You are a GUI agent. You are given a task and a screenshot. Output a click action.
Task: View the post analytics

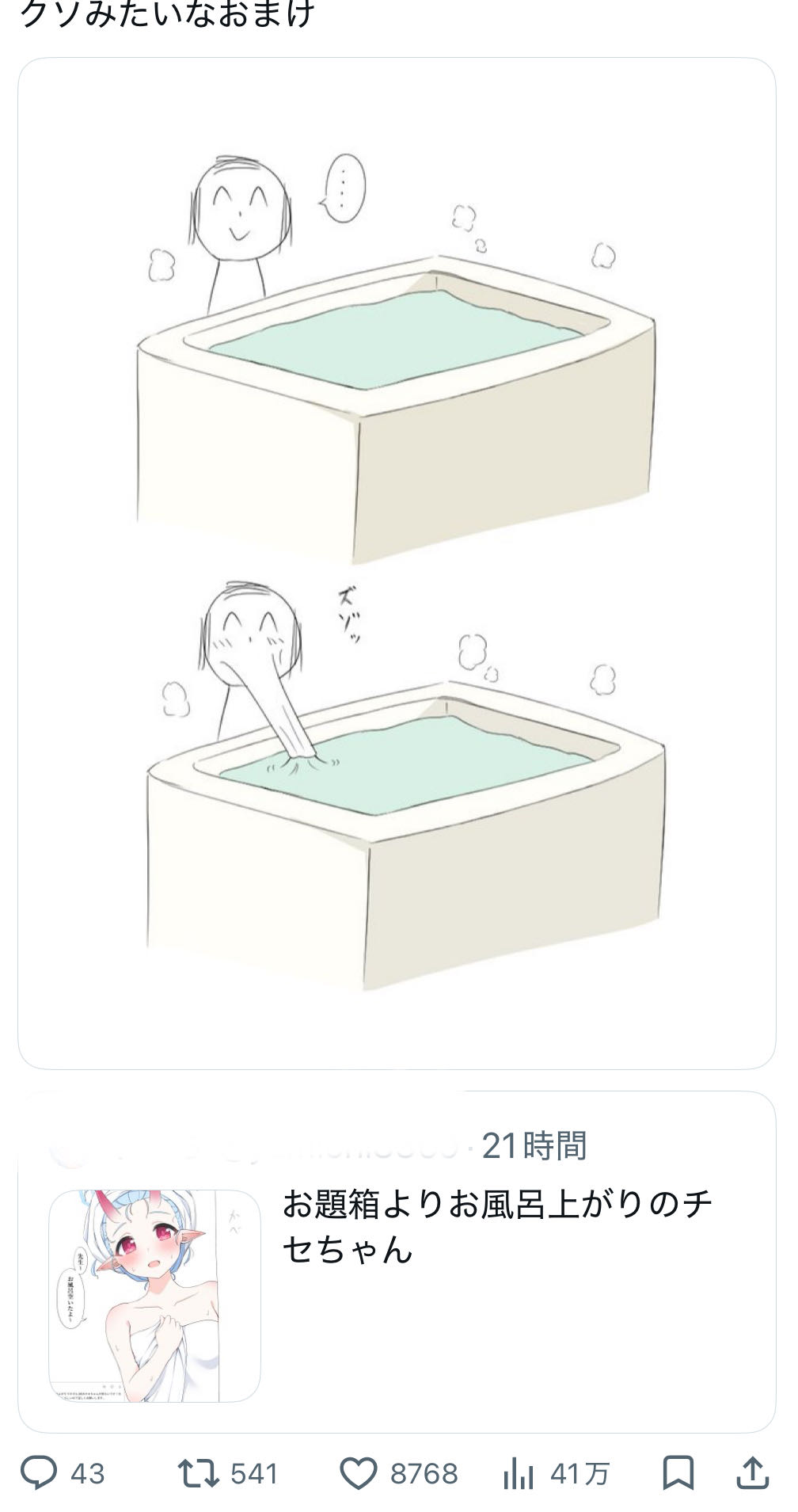click(519, 1473)
